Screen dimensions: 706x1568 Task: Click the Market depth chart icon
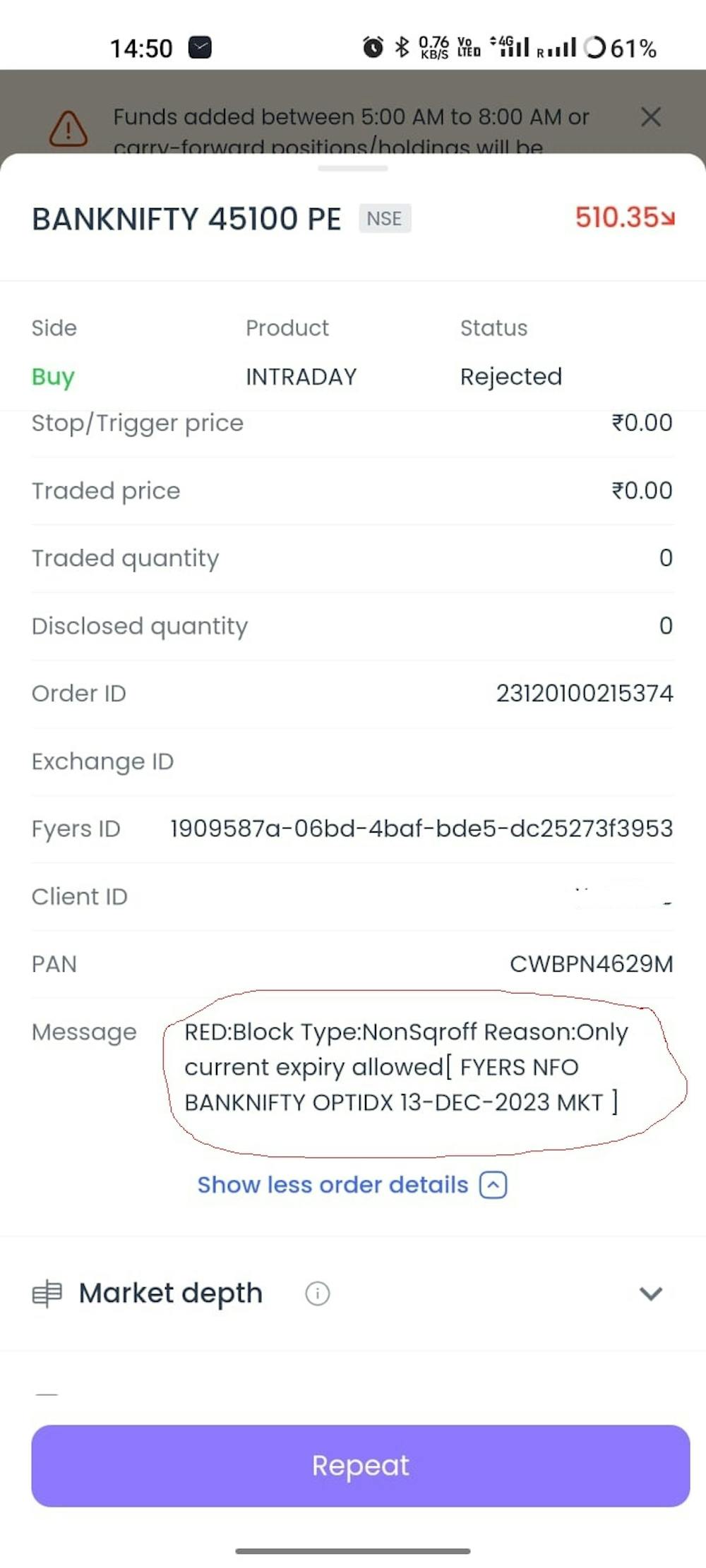[47, 1293]
